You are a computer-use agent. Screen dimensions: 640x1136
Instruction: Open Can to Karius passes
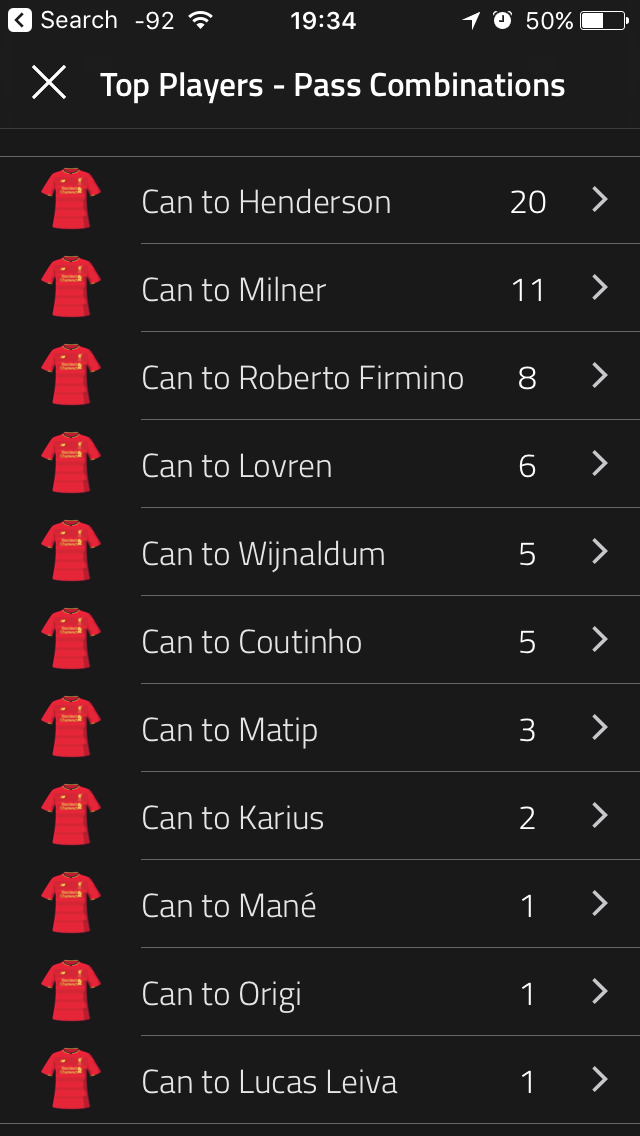[x=320, y=816]
